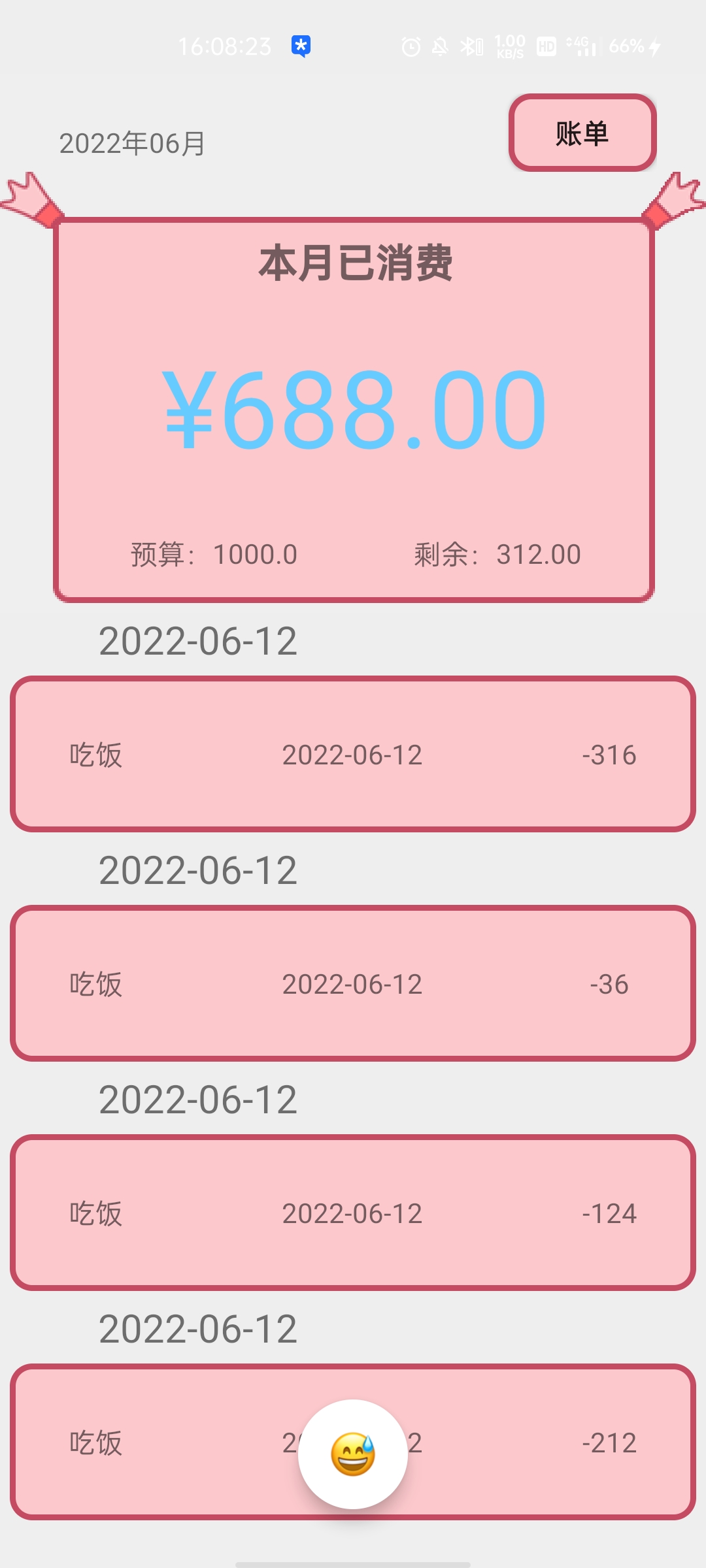The width and height of the screenshot is (706, 1568).
Task: Tap the 剩余 312.00 remaining value
Action: point(498,553)
